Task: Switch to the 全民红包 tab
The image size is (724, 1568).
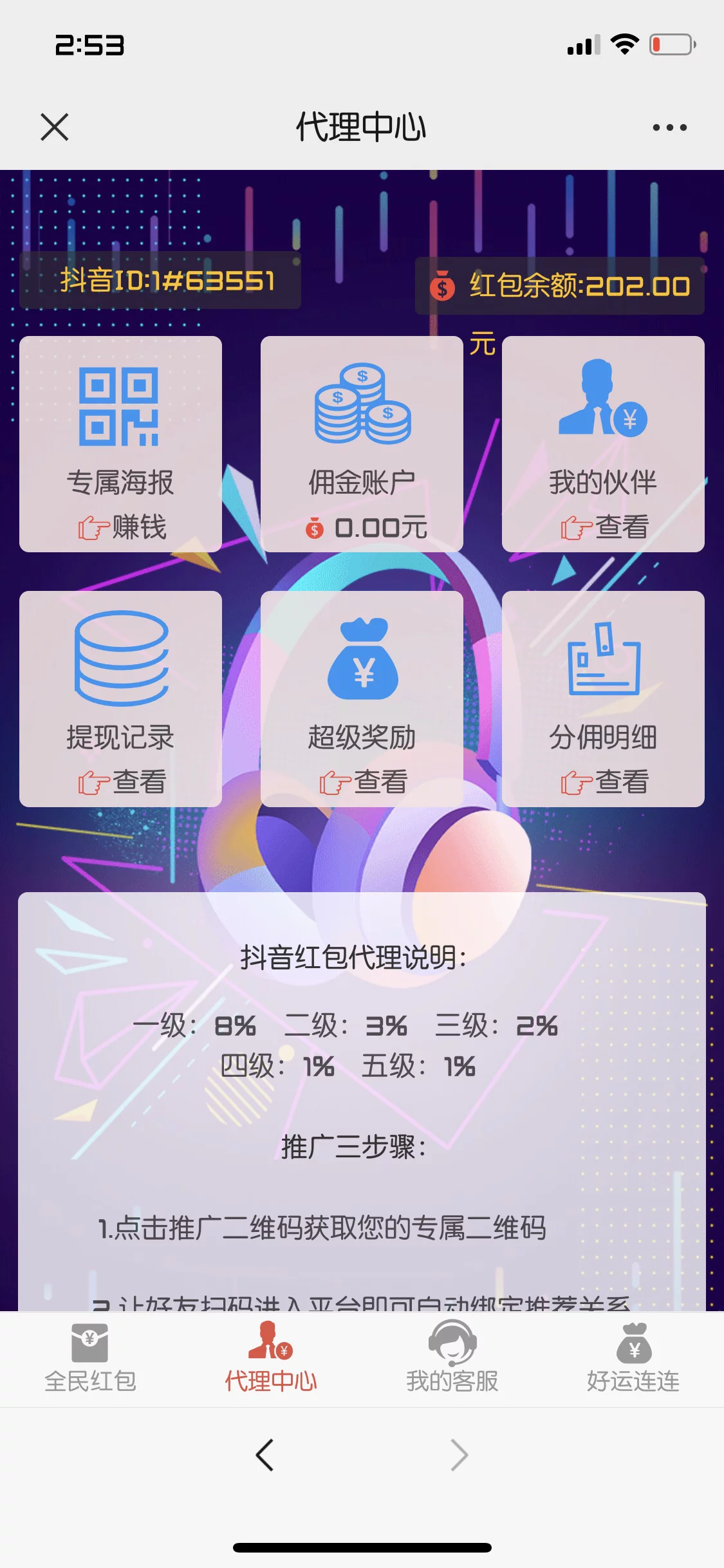Action: (x=90, y=1358)
